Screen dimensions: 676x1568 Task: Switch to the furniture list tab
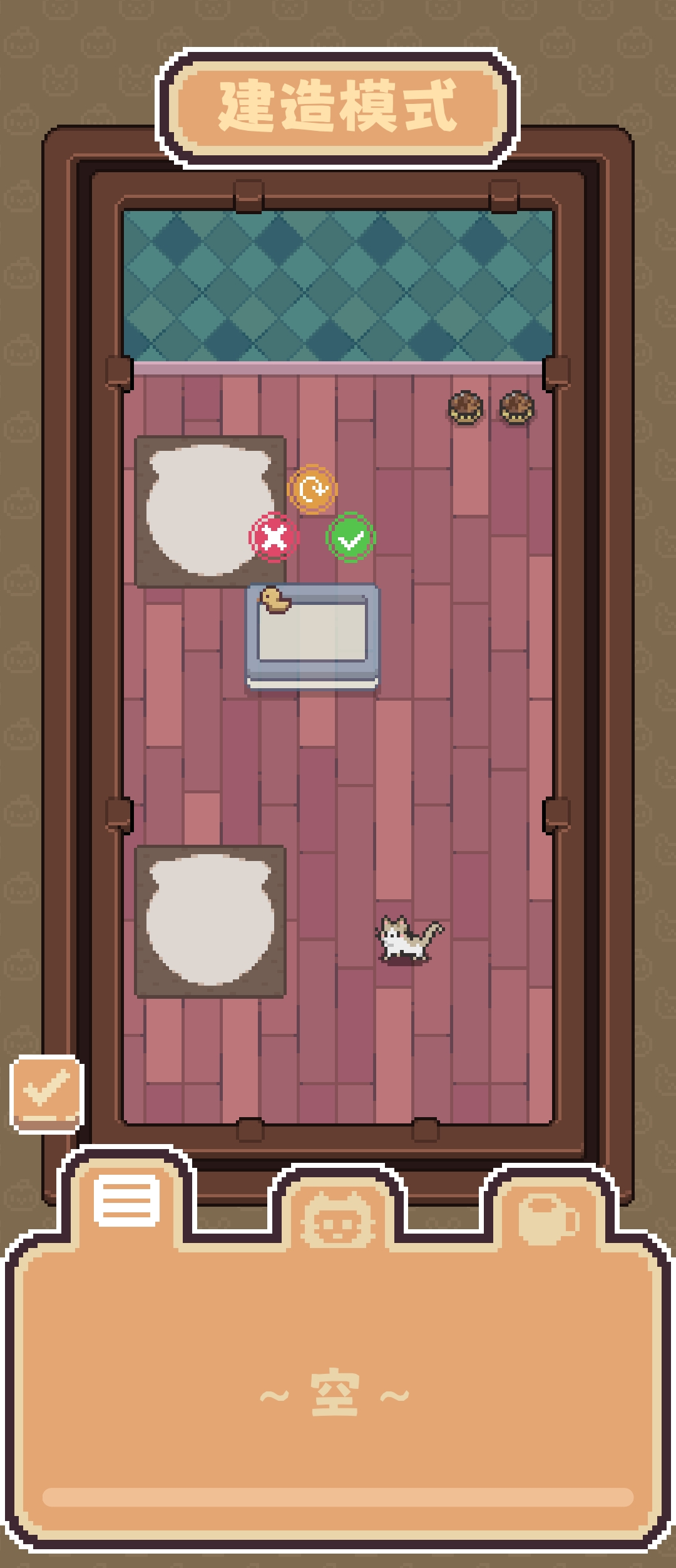pos(127,1200)
